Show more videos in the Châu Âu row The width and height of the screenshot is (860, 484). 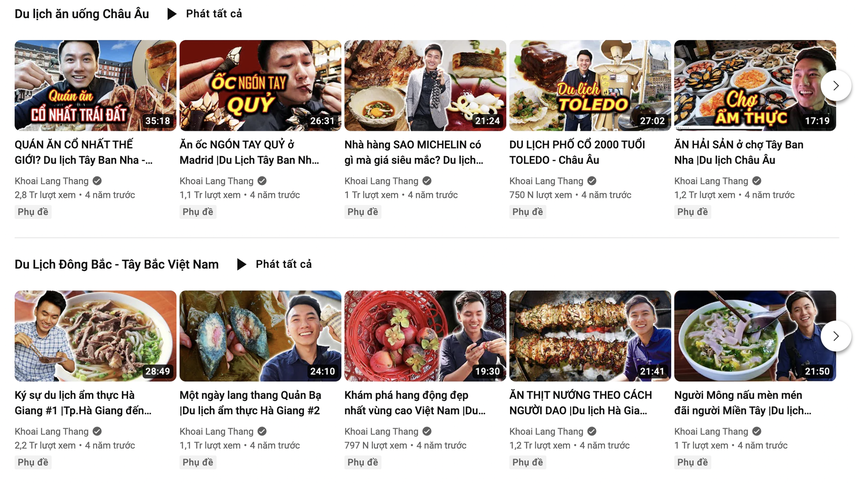pyautogui.click(x=836, y=86)
